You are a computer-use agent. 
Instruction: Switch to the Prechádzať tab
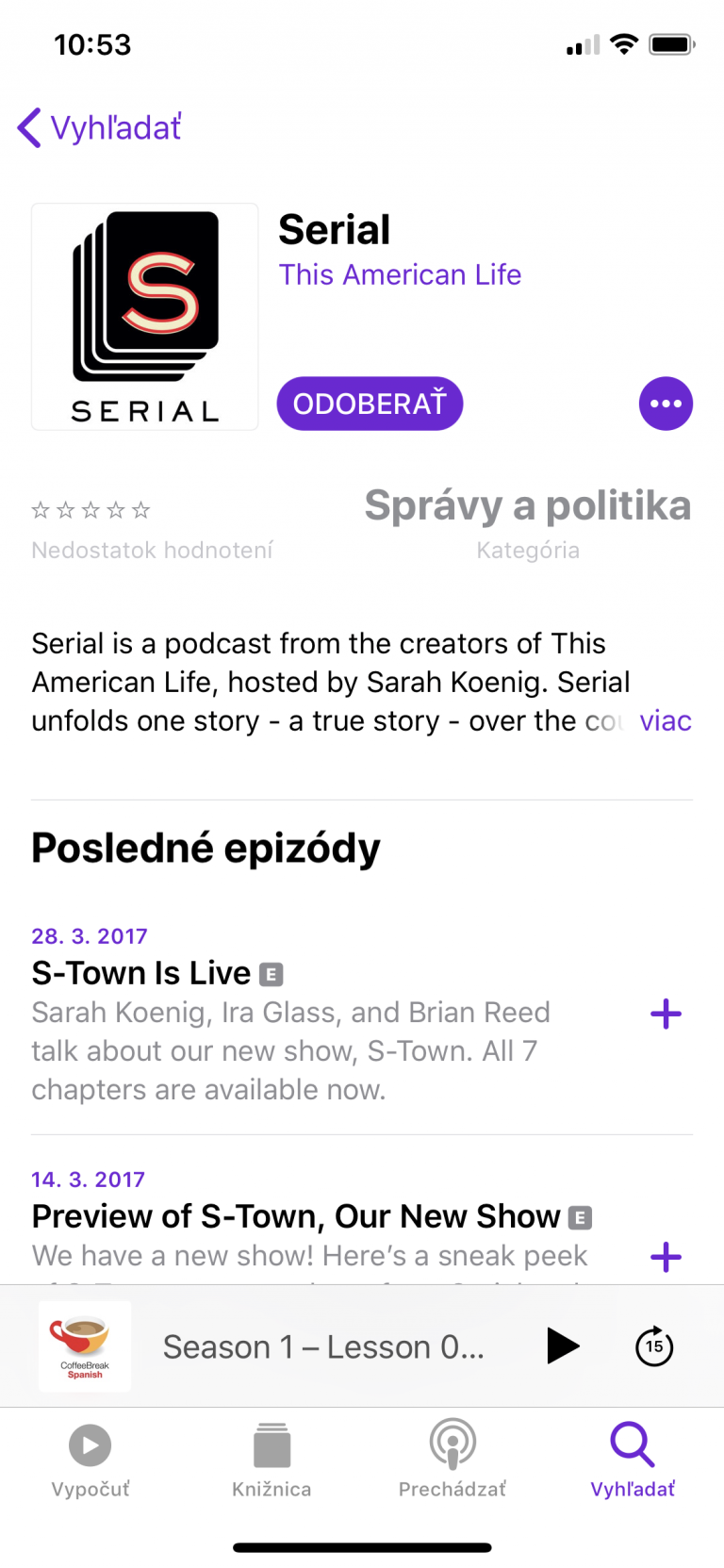tap(452, 1460)
